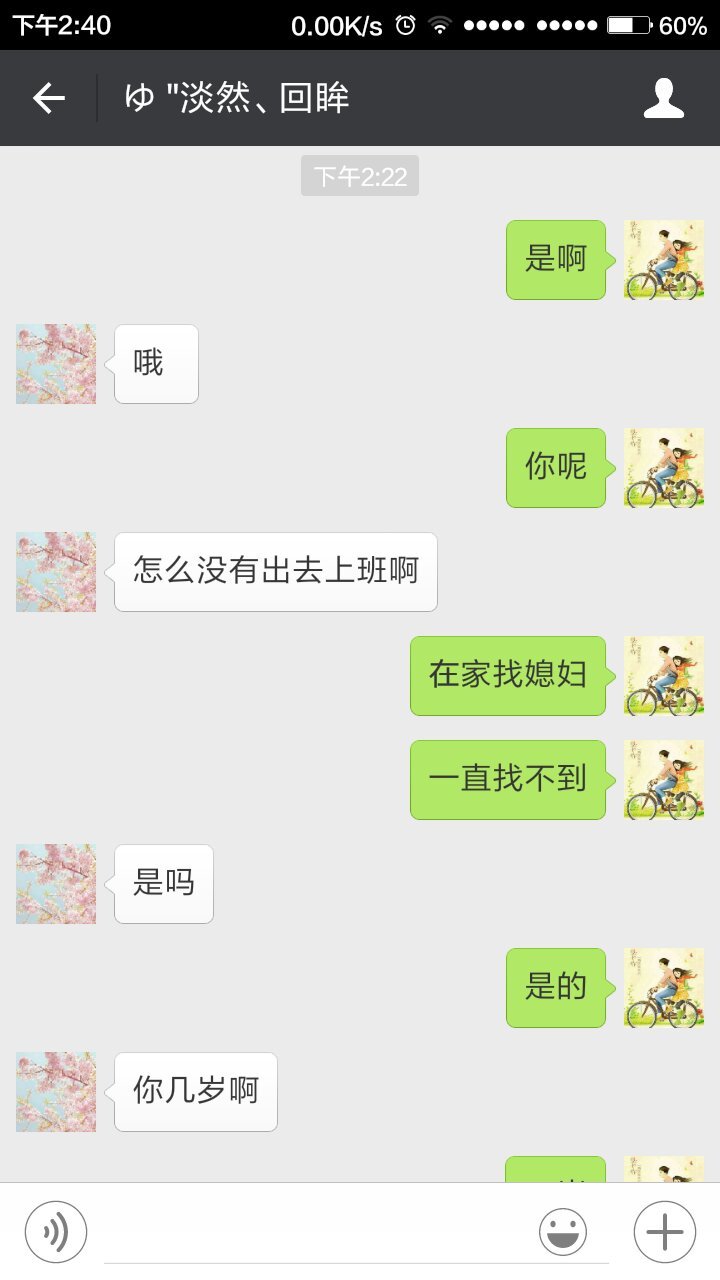Tap sender avatar beside 哦 message
Viewport: 720px width, 1280px height.
(x=56, y=364)
